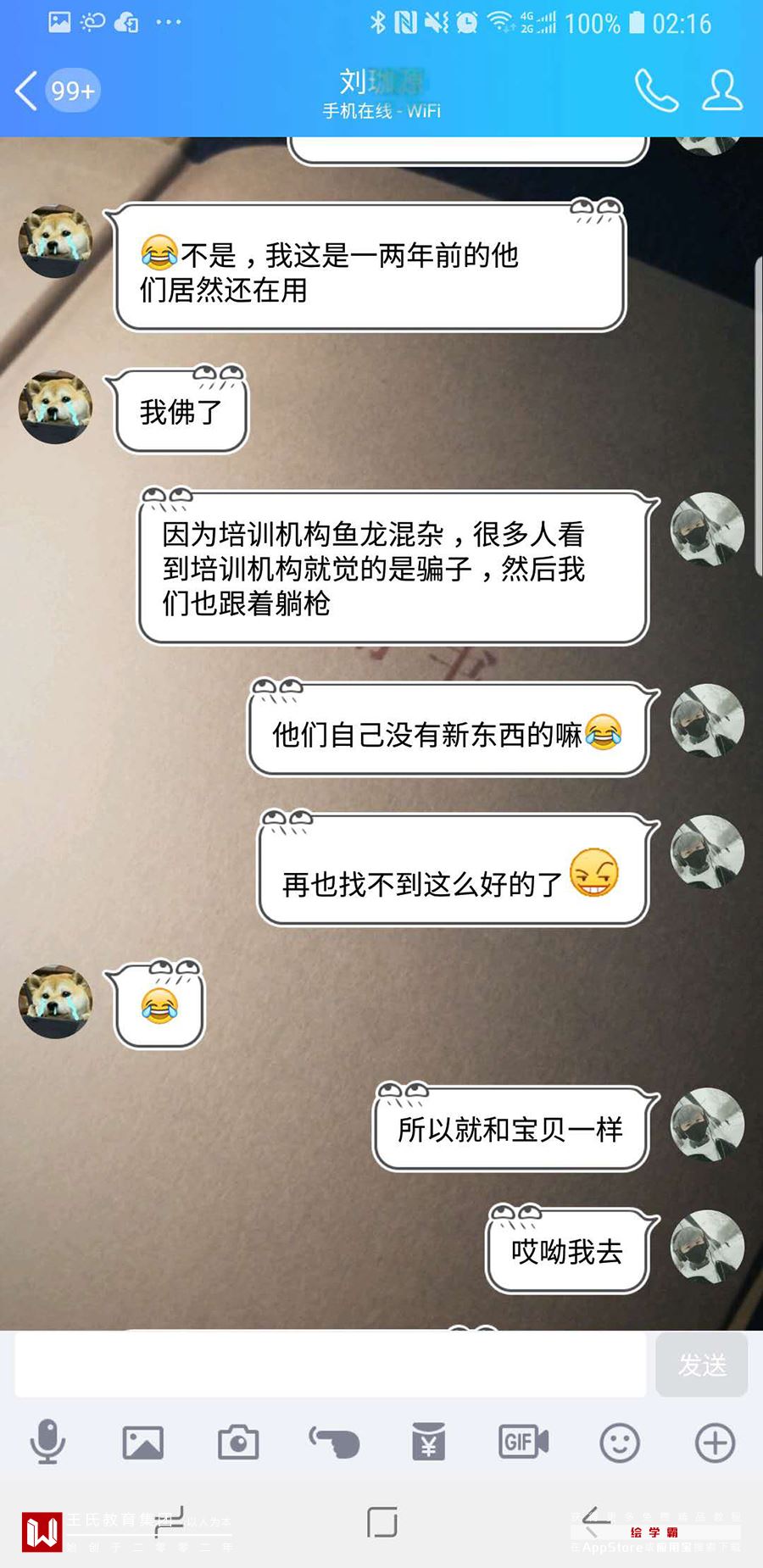The width and height of the screenshot is (763, 1568).
Task: Open the photo gallery picker
Action: click(142, 1442)
